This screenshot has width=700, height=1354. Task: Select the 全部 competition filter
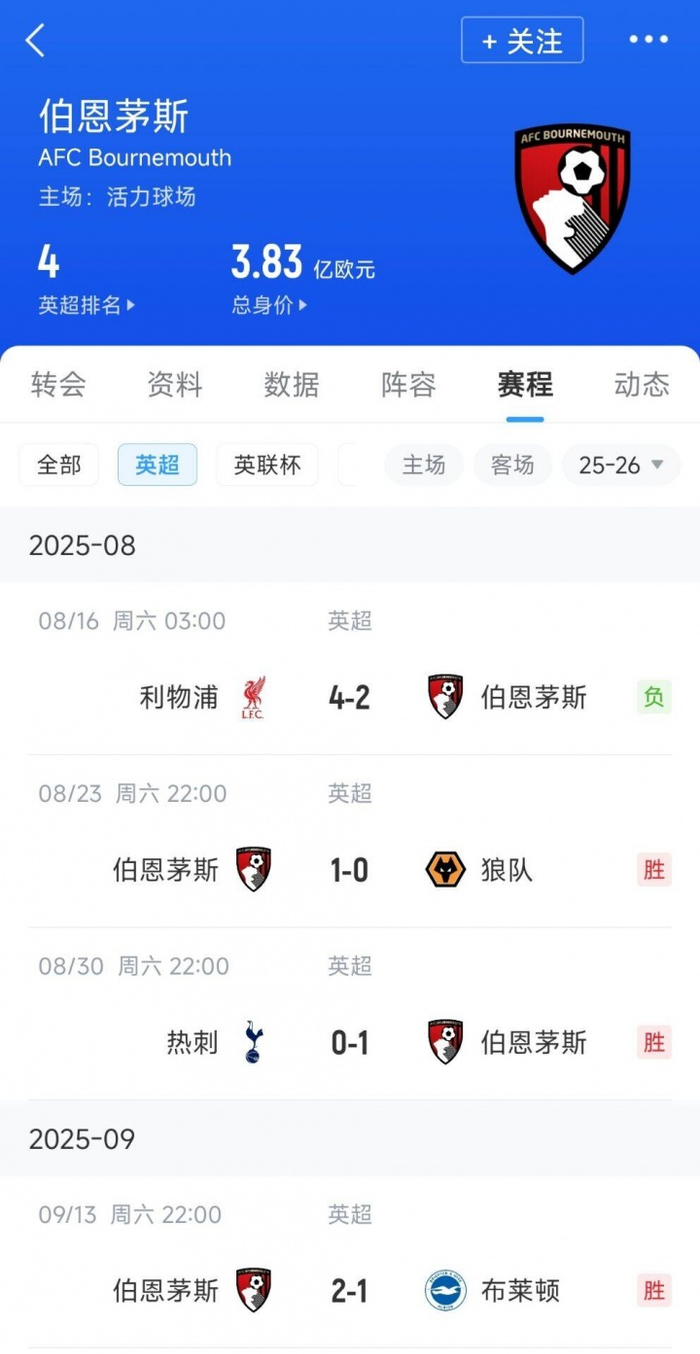(x=59, y=465)
